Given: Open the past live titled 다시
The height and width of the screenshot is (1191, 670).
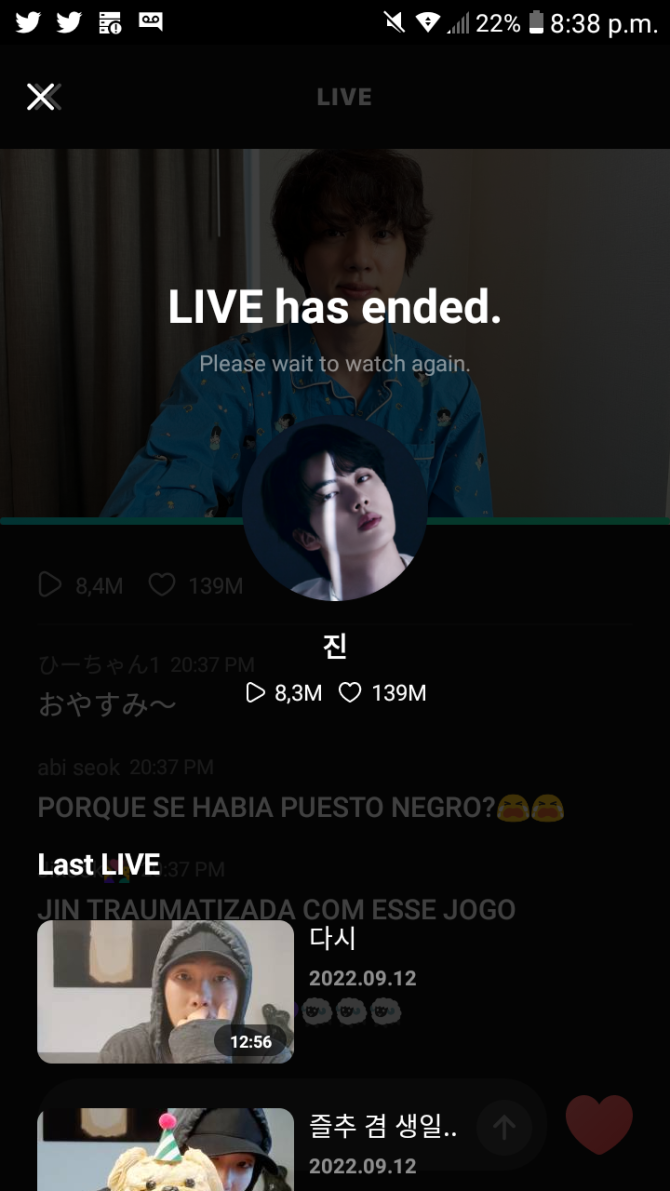Looking at the screenshot, I should [166, 991].
